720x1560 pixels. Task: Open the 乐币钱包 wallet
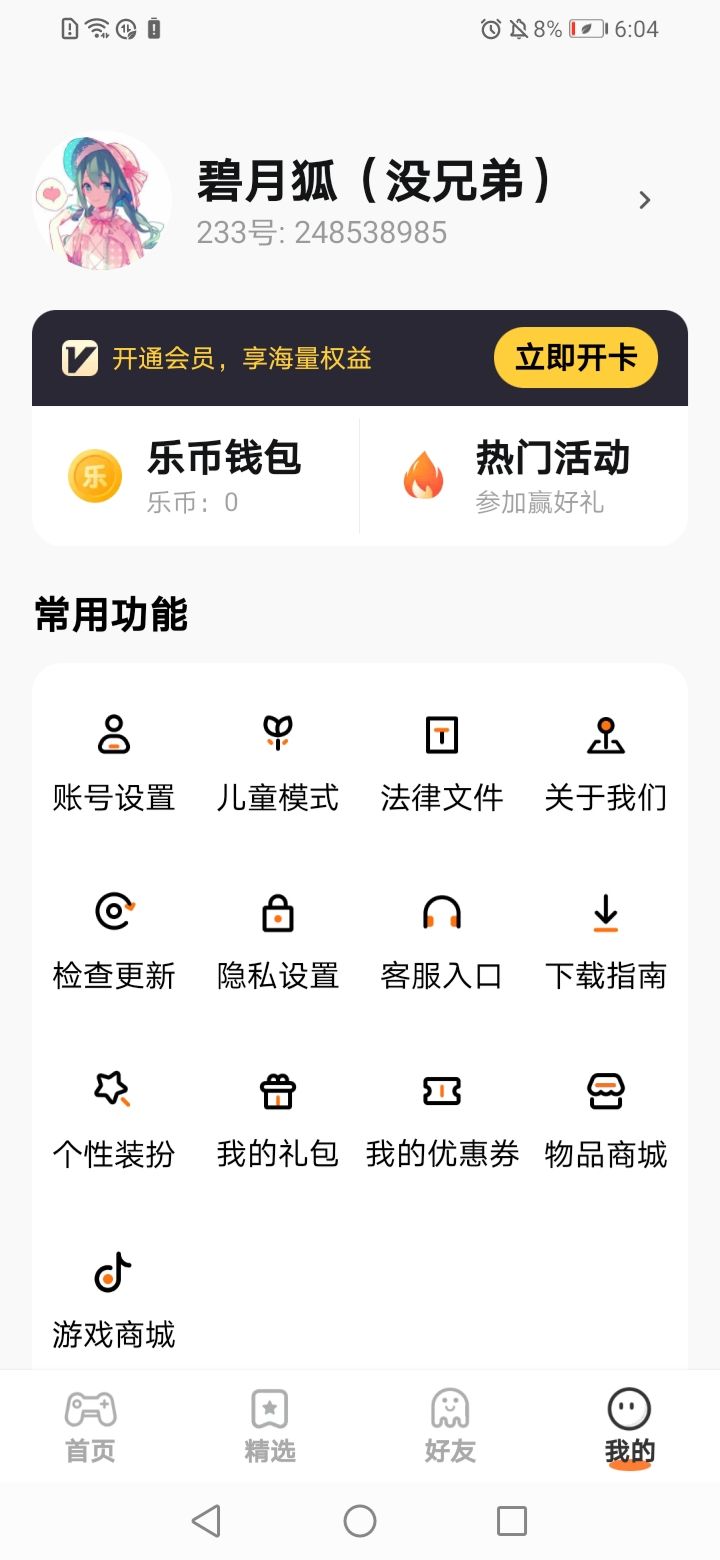(195, 475)
